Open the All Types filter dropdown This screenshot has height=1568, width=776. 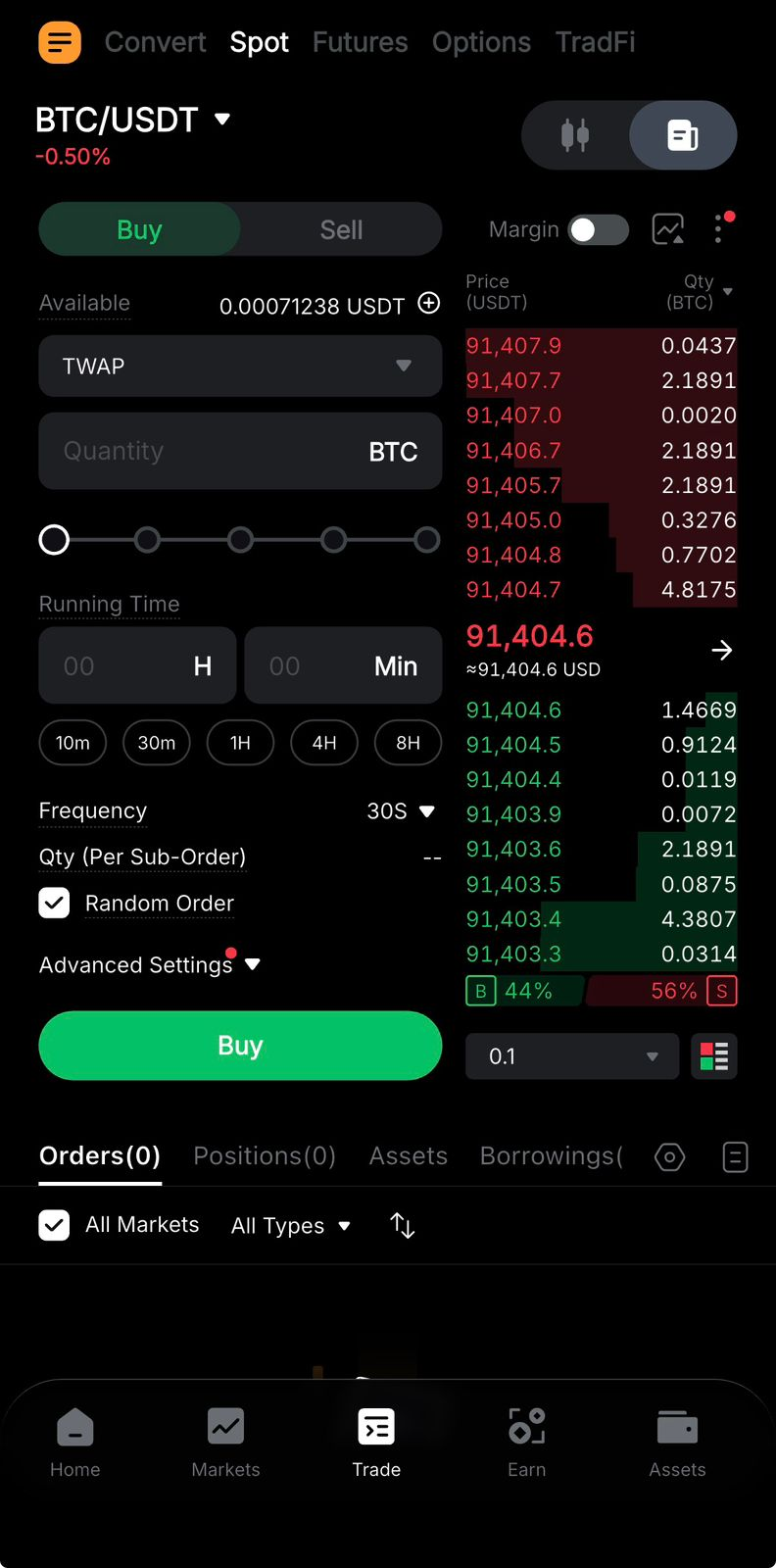[x=290, y=1225]
